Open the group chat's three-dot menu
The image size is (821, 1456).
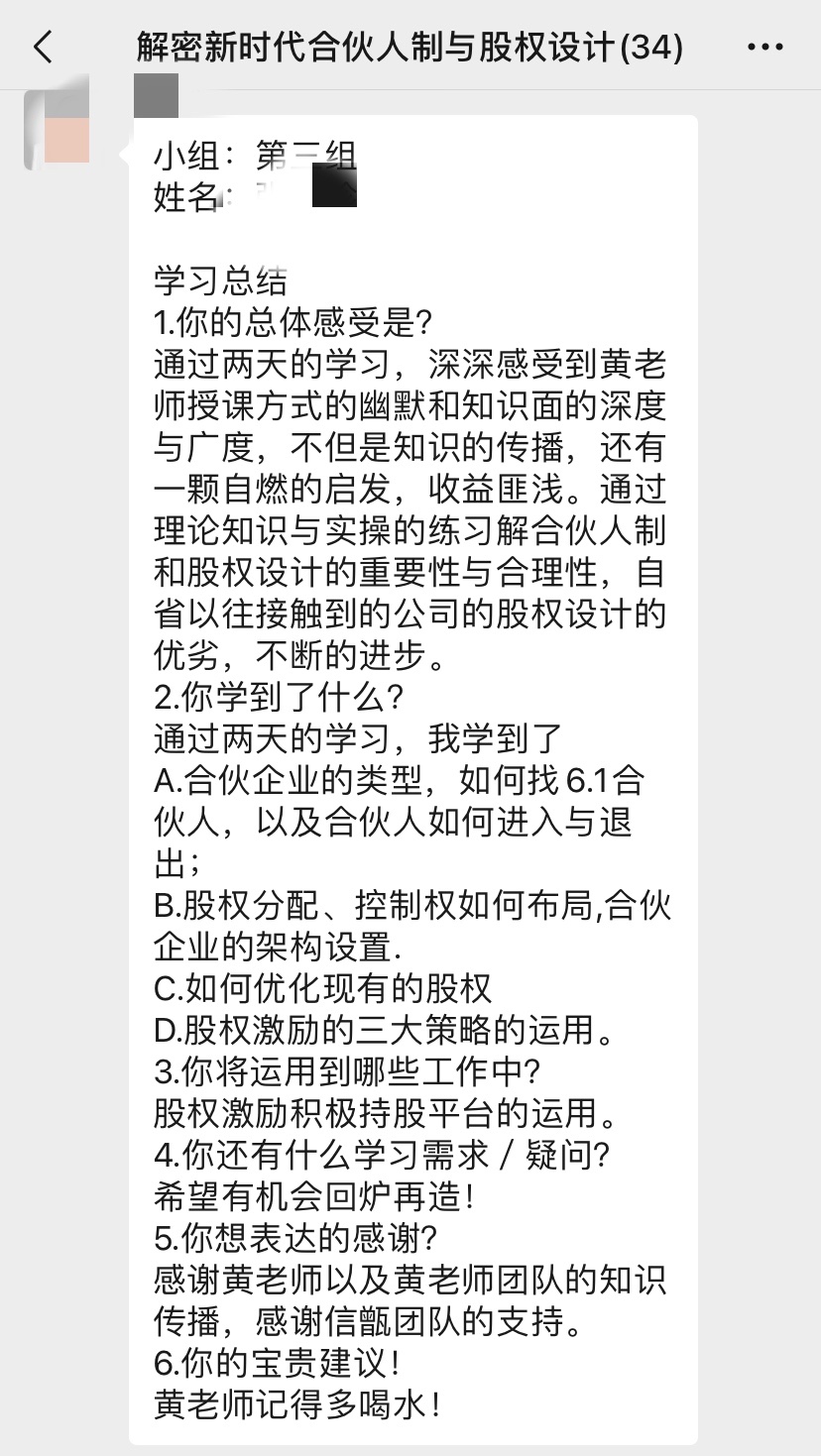[x=764, y=47]
